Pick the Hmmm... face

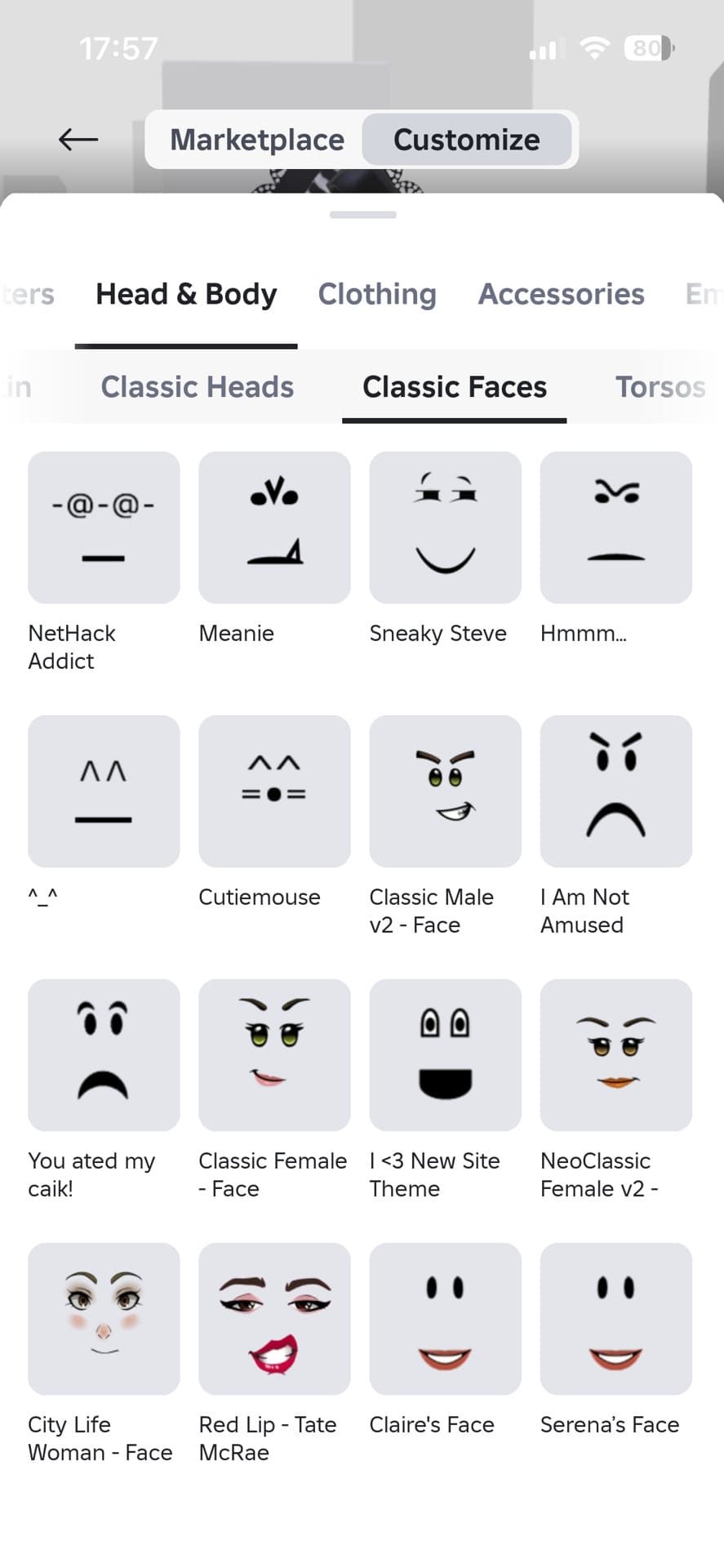coord(616,528)
